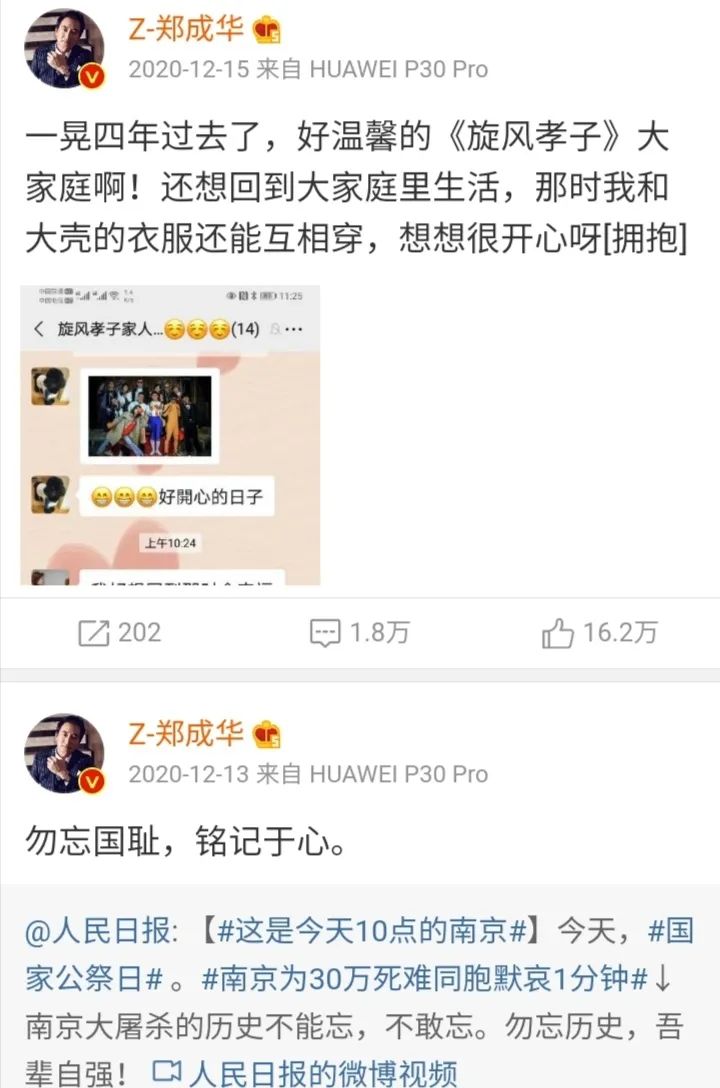Open avatar on the 2020-12-15 post

[x=64, y=49]
